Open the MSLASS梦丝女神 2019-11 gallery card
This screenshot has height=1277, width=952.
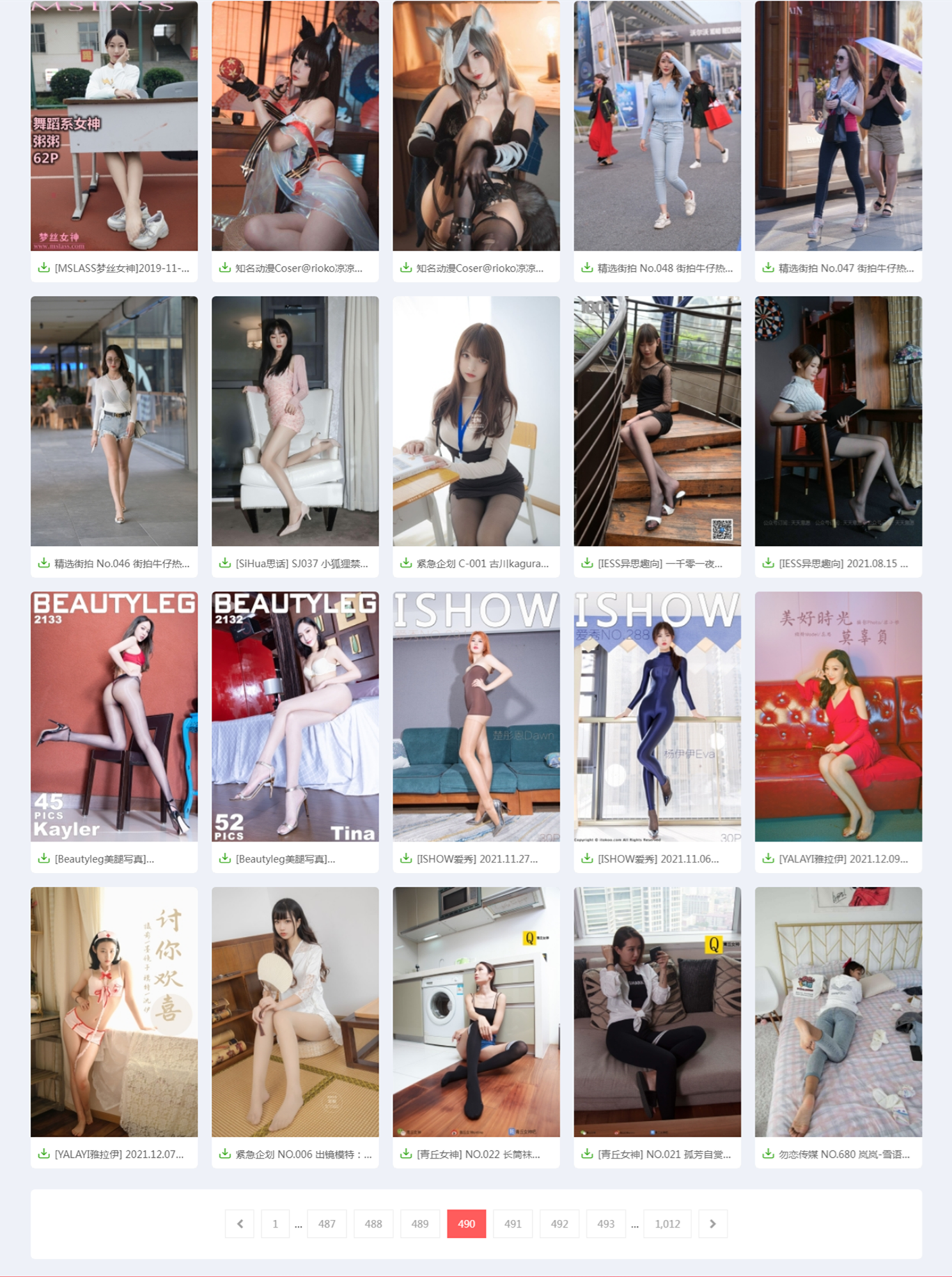(x=114, y=126)
